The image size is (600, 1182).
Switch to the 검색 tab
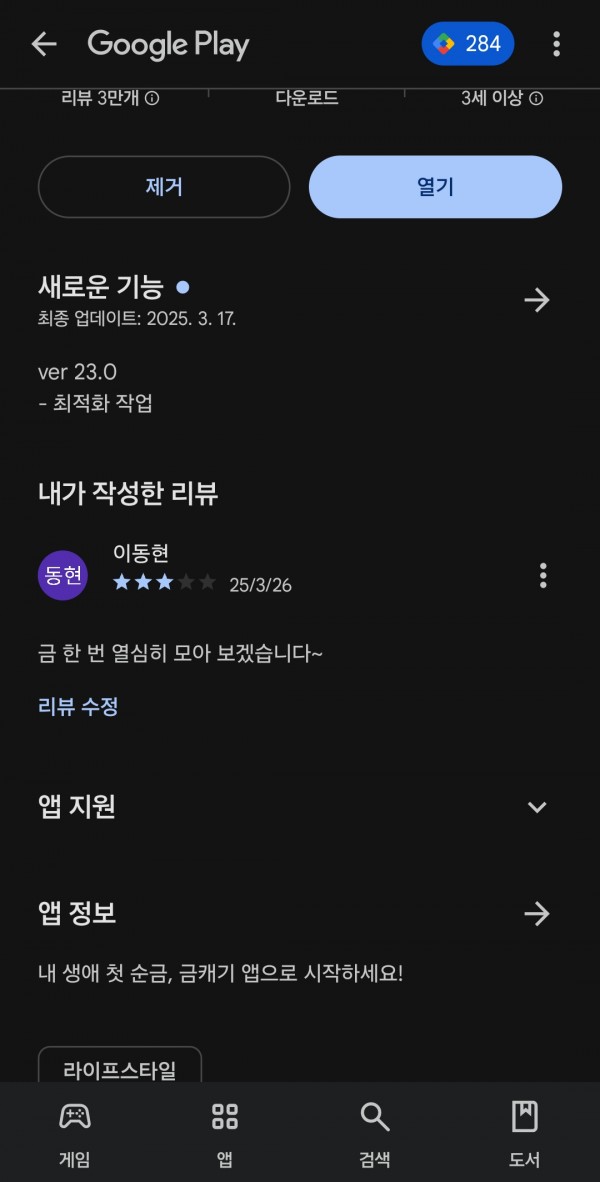(375, 1133)
